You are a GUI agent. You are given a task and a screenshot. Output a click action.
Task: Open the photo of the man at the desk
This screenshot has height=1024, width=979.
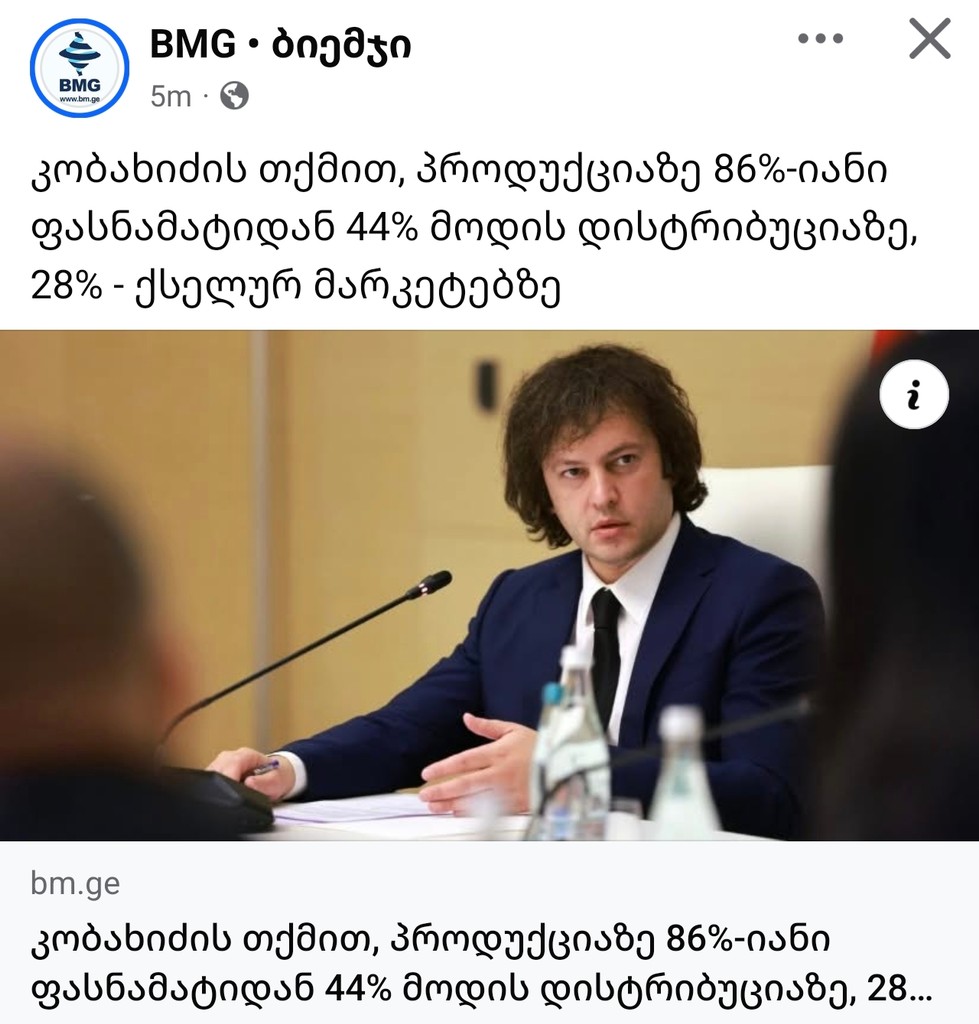(490, 590)
